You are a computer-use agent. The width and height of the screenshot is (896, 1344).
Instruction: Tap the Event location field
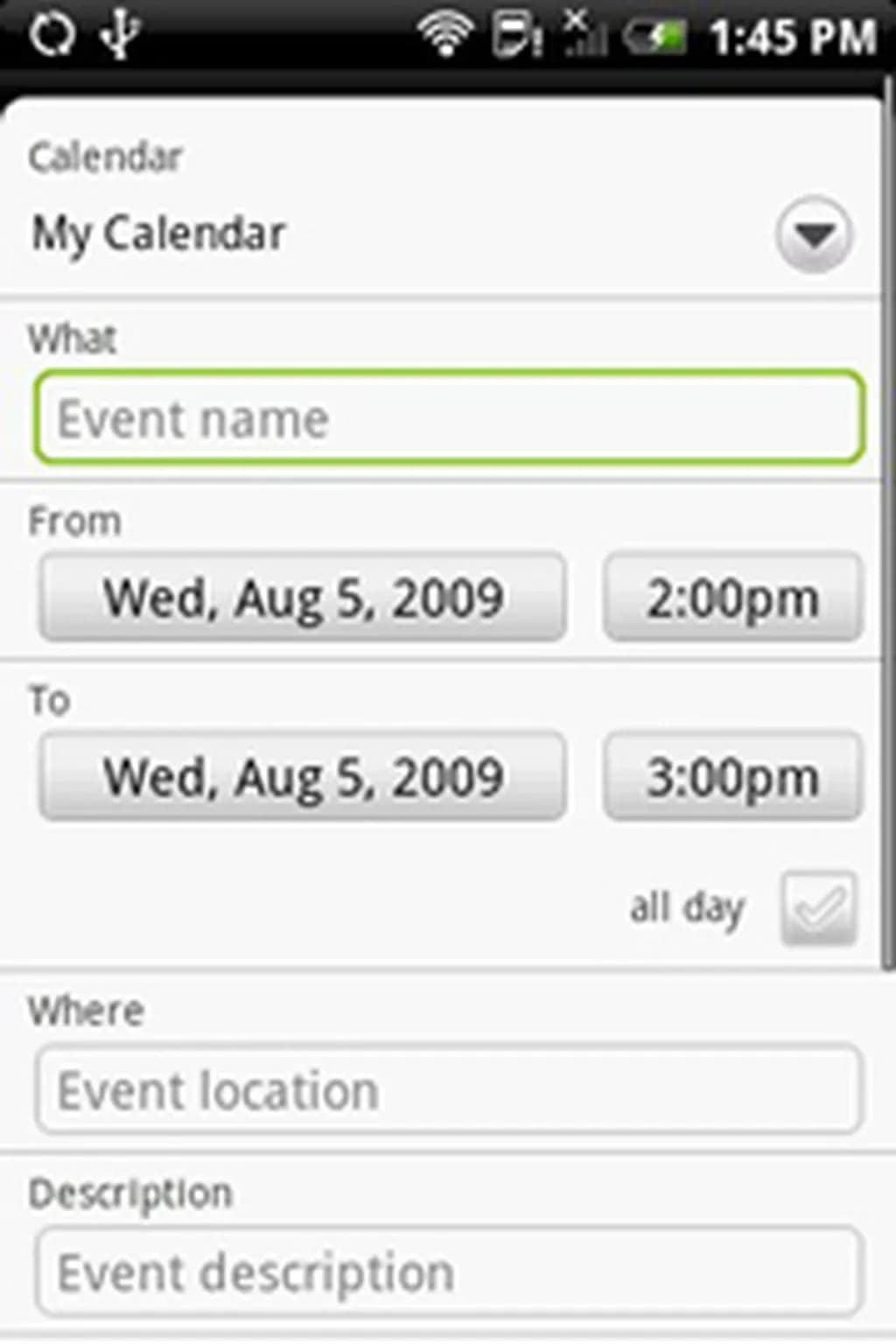[449, 1090]
